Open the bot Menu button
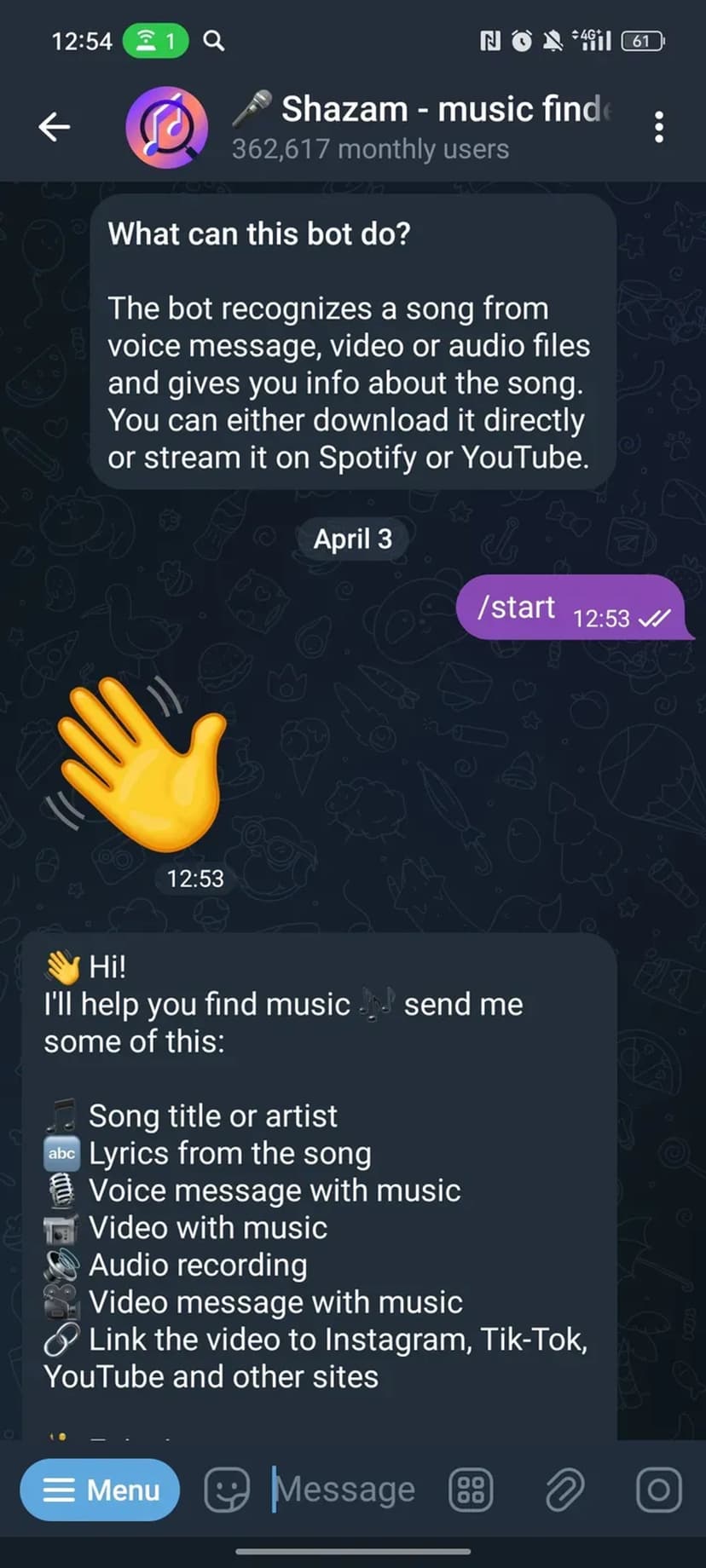The height and width of the screenshot is (1568, 706). [100, 1490]
